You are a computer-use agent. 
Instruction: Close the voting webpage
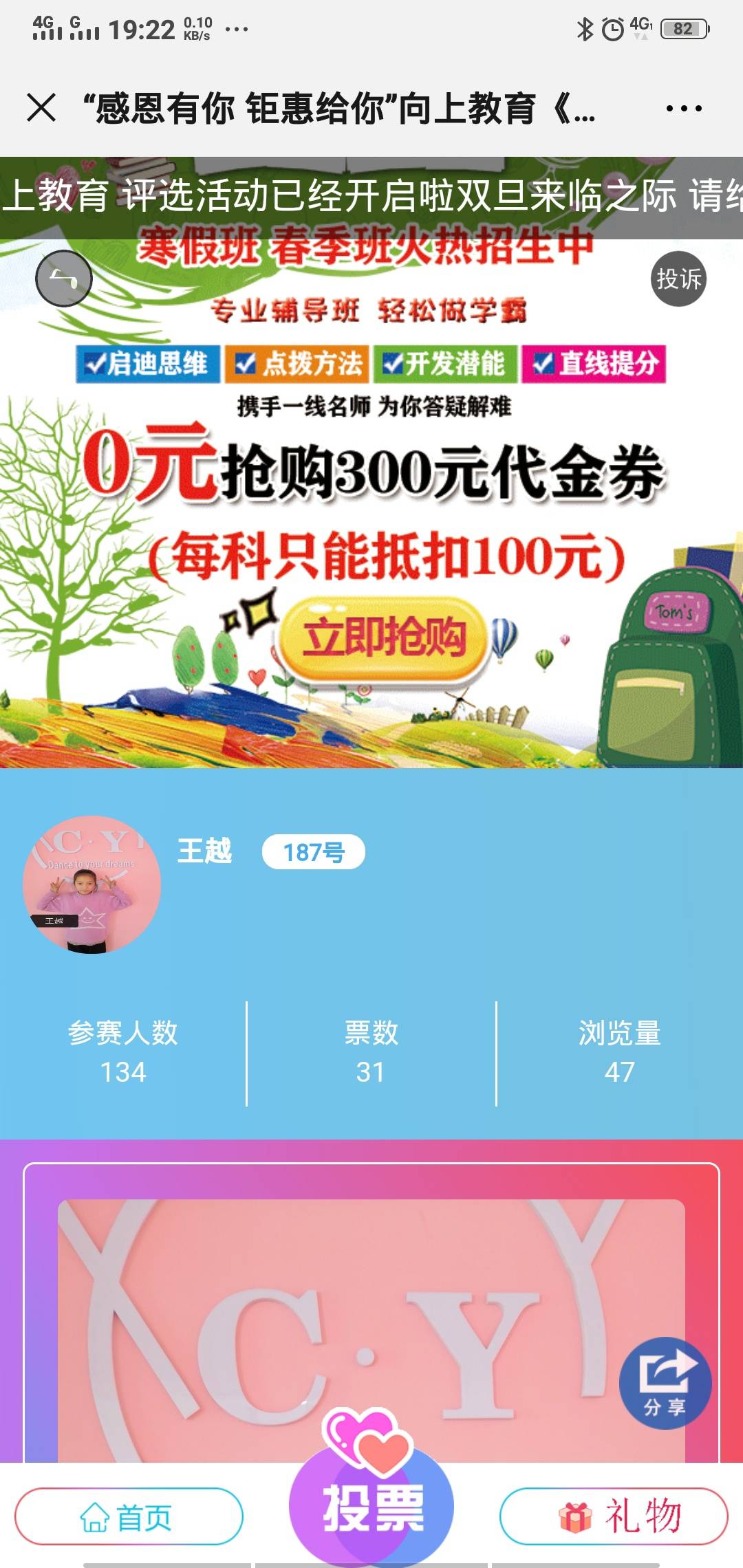[x=41, y=108]
